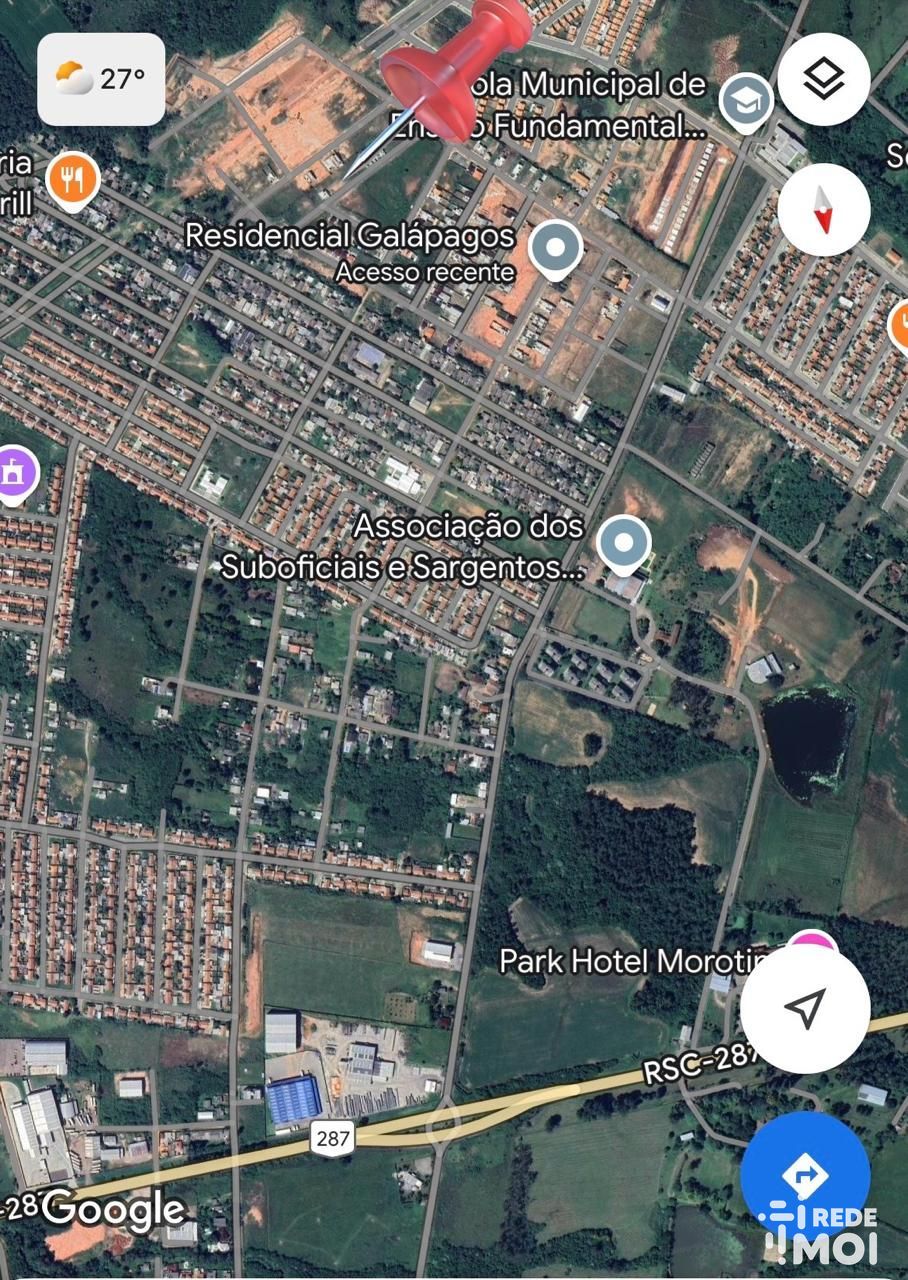Open the purple place pin
908x1280 pixels.
(14, 472)
